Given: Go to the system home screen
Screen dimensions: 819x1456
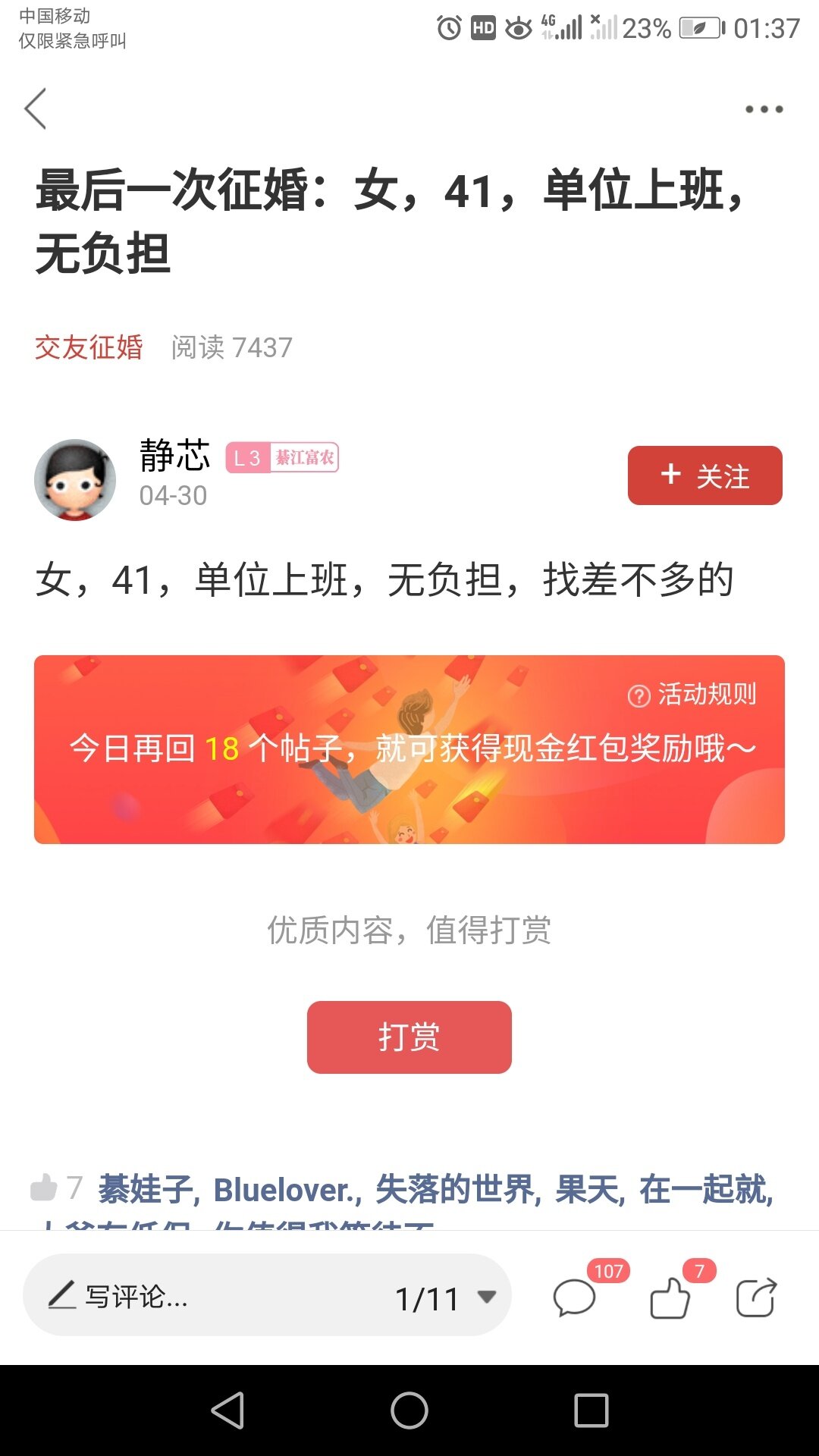Looking at the screenshot, I should click(409, 1410).
